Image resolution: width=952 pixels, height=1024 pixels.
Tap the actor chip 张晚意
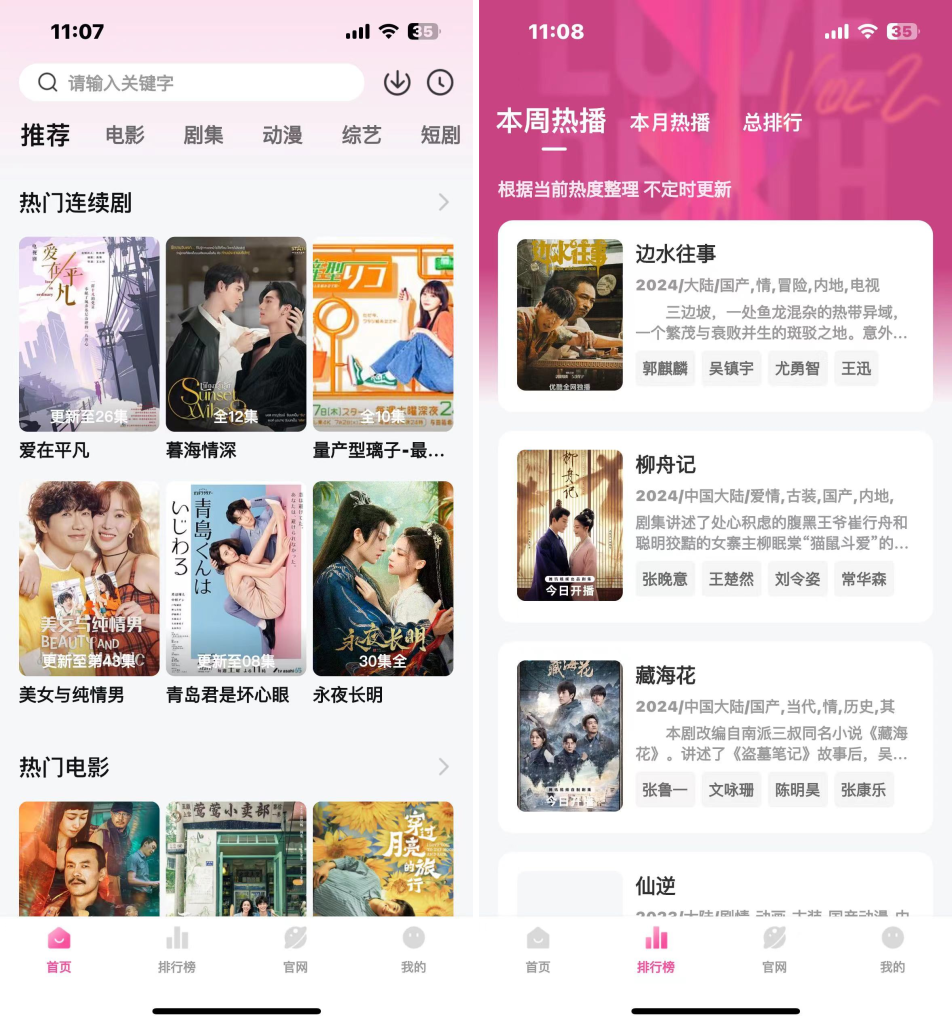coord(665,579)
